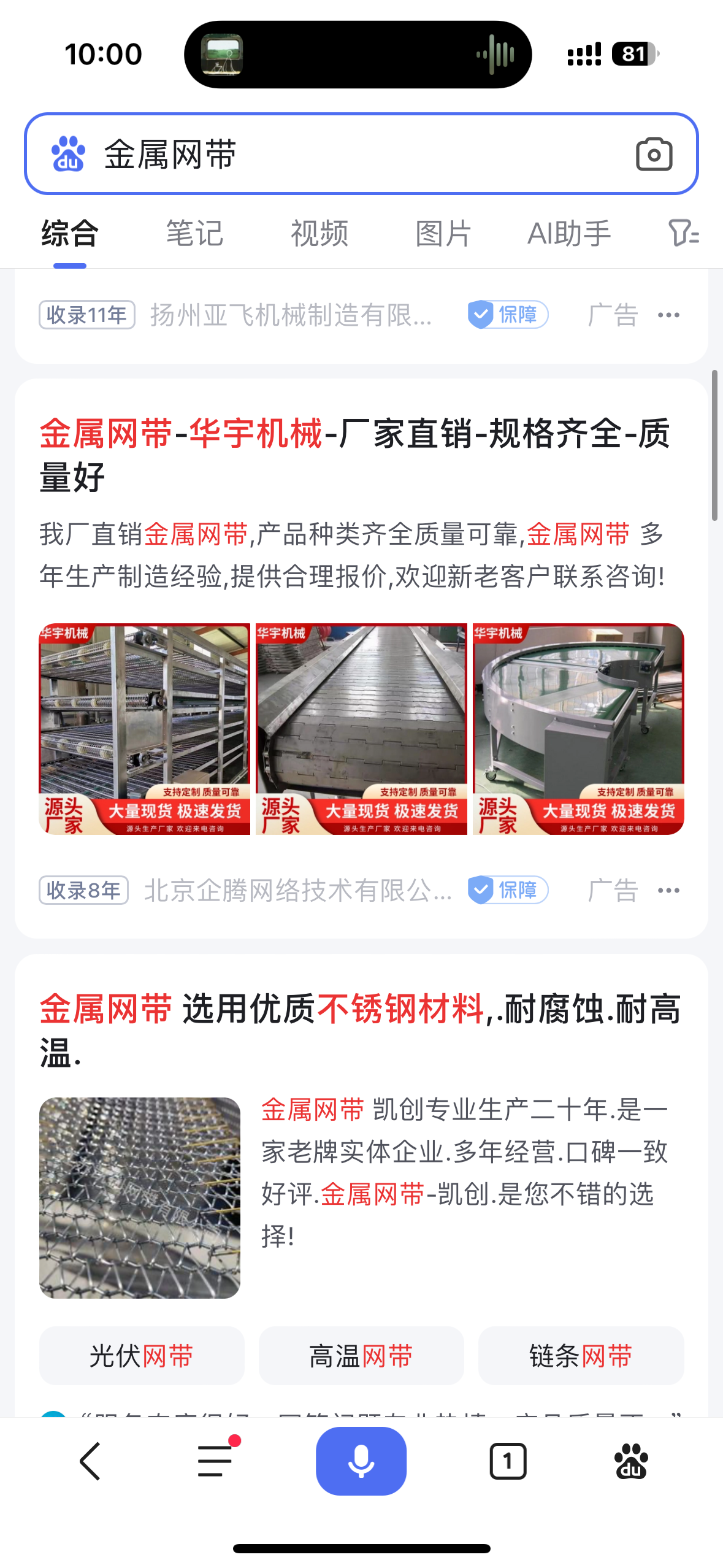723x1568 pixels.
Task: Select the 光伏网带 chip
Action: pyautogui.click(x=142, y=1356)
